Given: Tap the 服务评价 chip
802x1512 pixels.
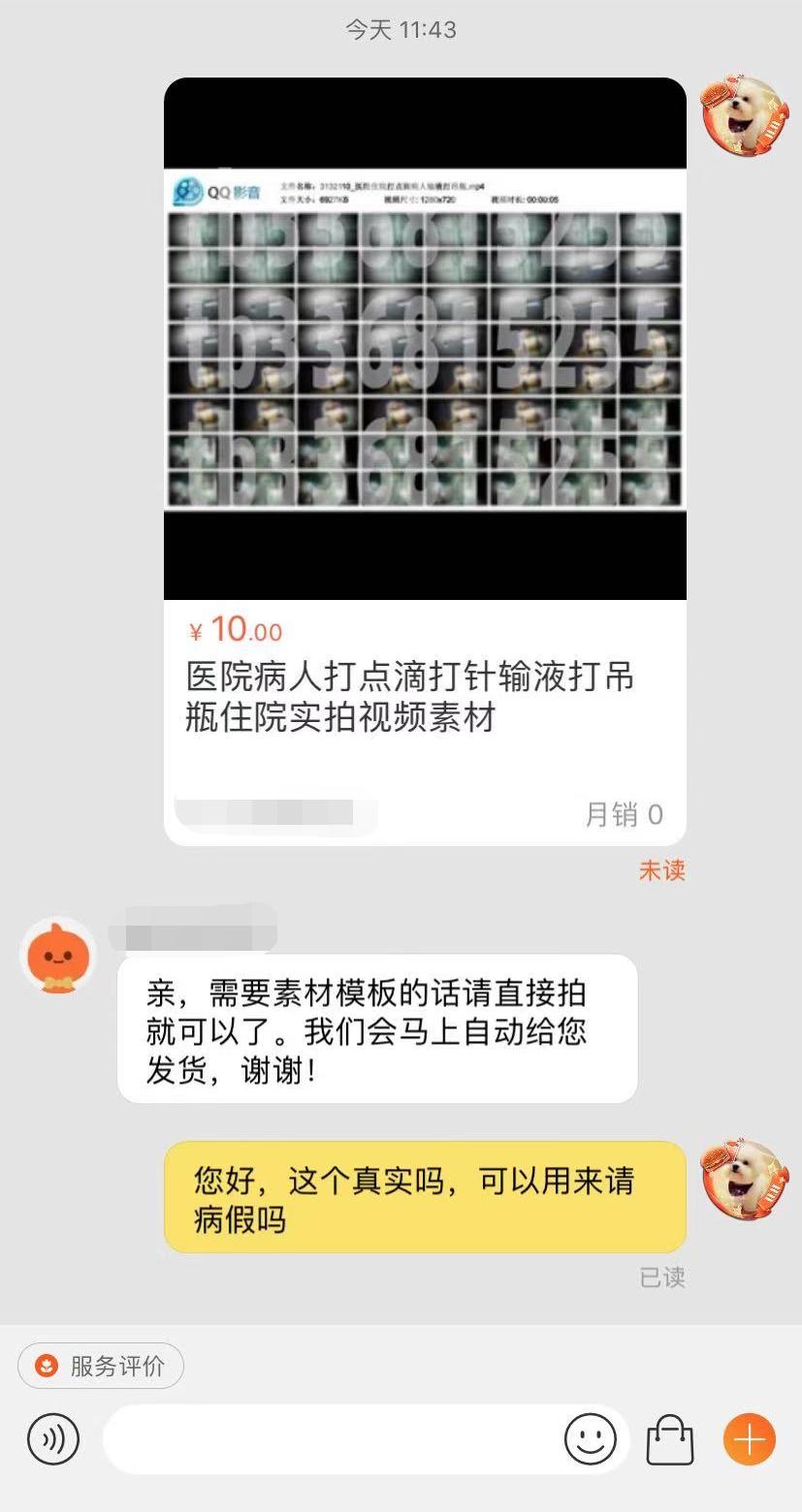Looking at the screenshot, I should click(101, 1367).
